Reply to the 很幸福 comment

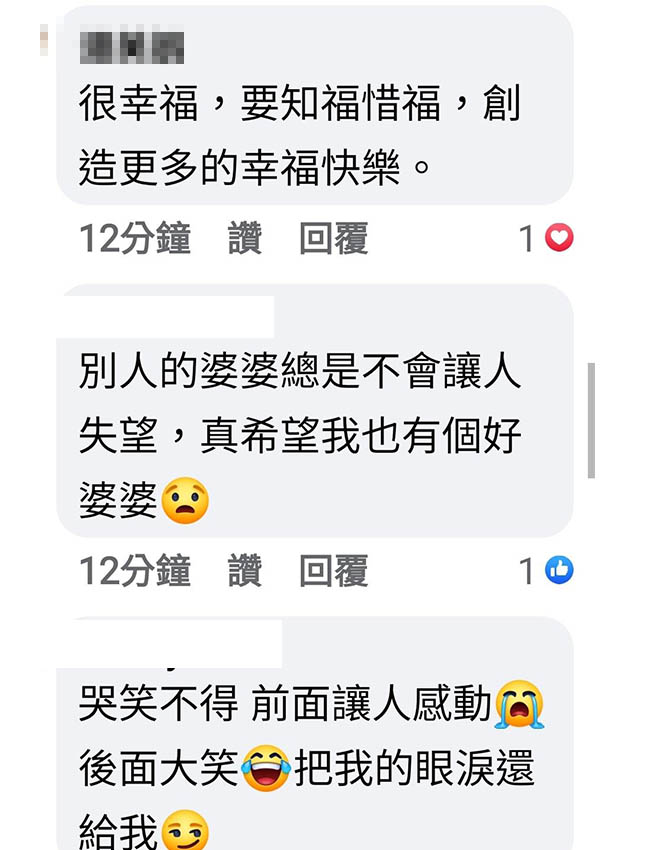[x=333, y=239]
